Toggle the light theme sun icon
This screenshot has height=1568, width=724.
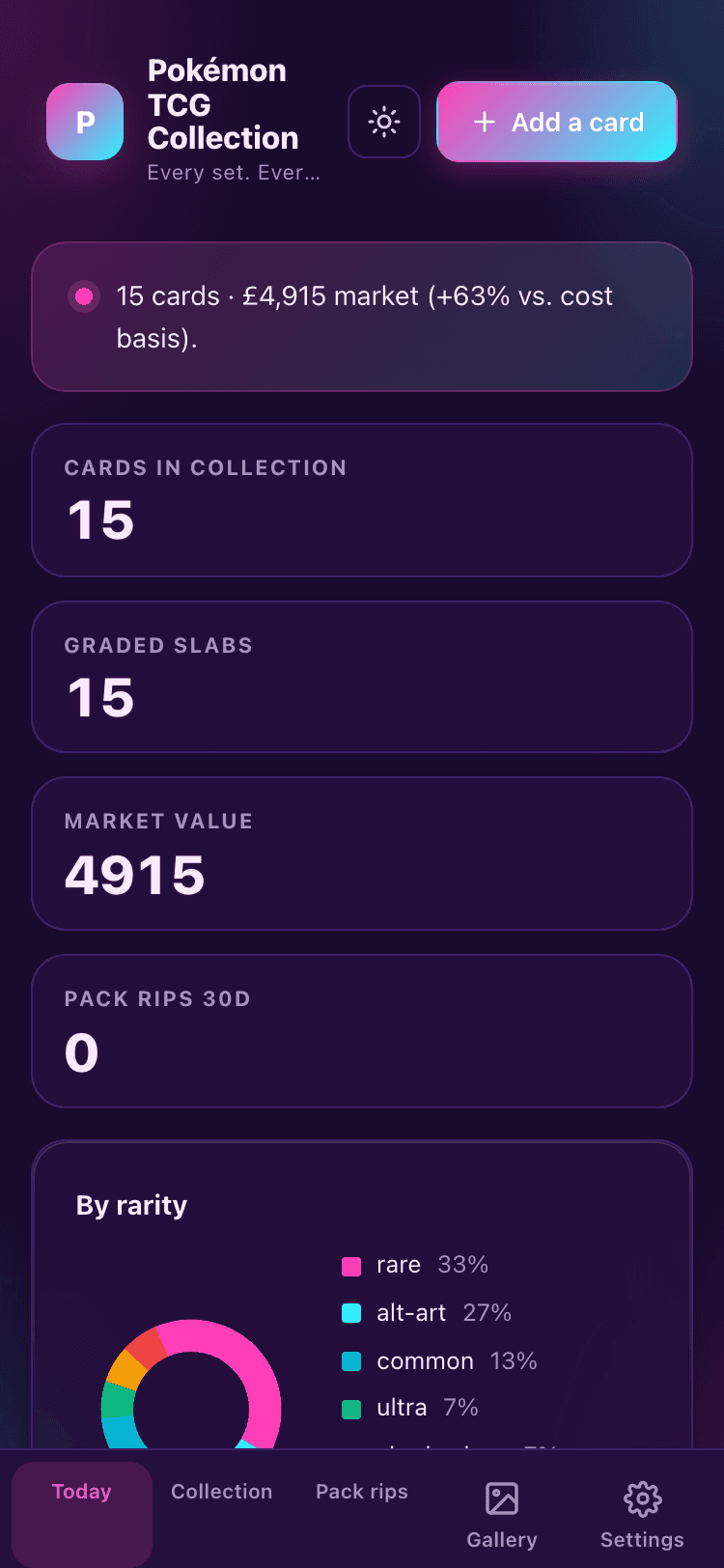pyautogui.click(x=384, y=122)
